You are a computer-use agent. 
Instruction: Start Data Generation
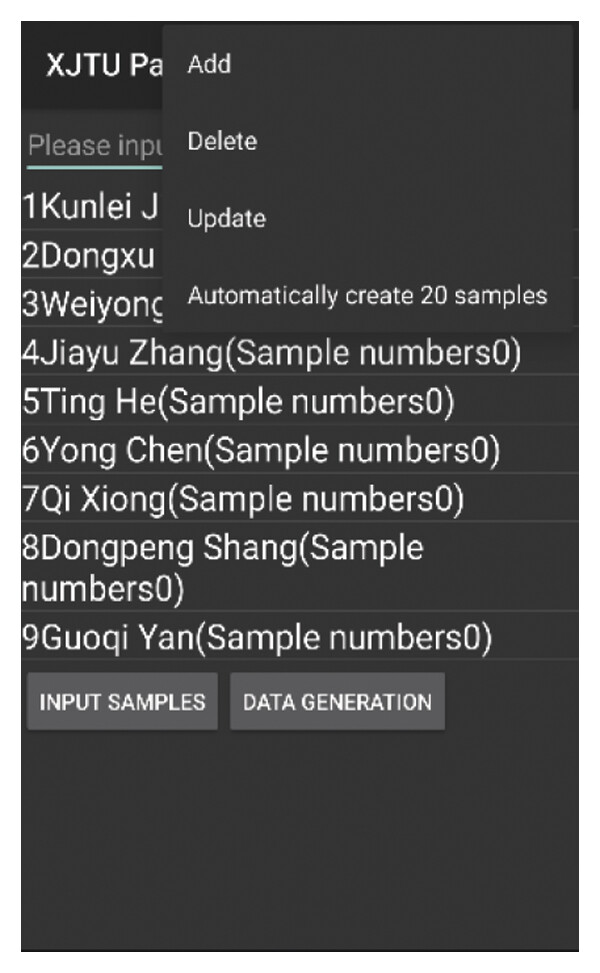tap(337, 702)
